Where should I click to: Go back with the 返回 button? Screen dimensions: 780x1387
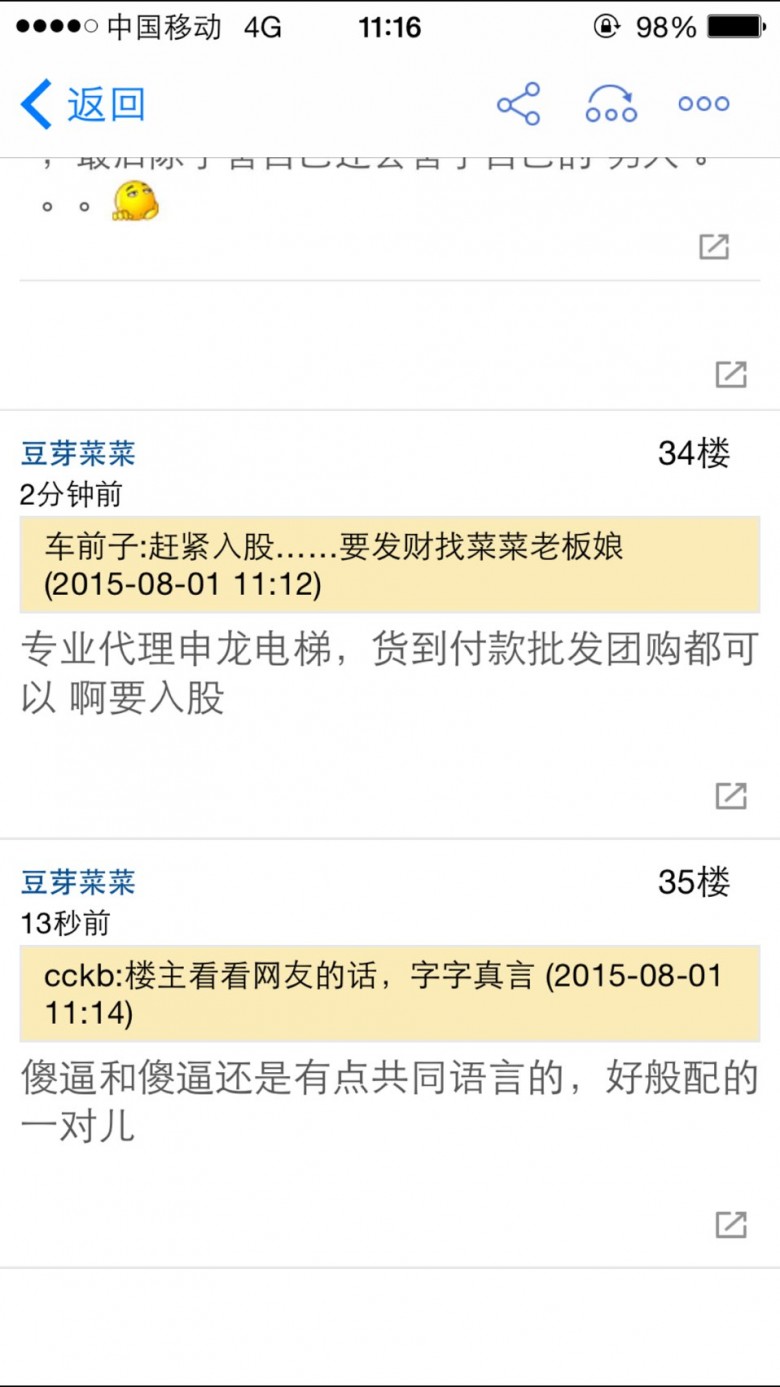click(x=83, y=104)
